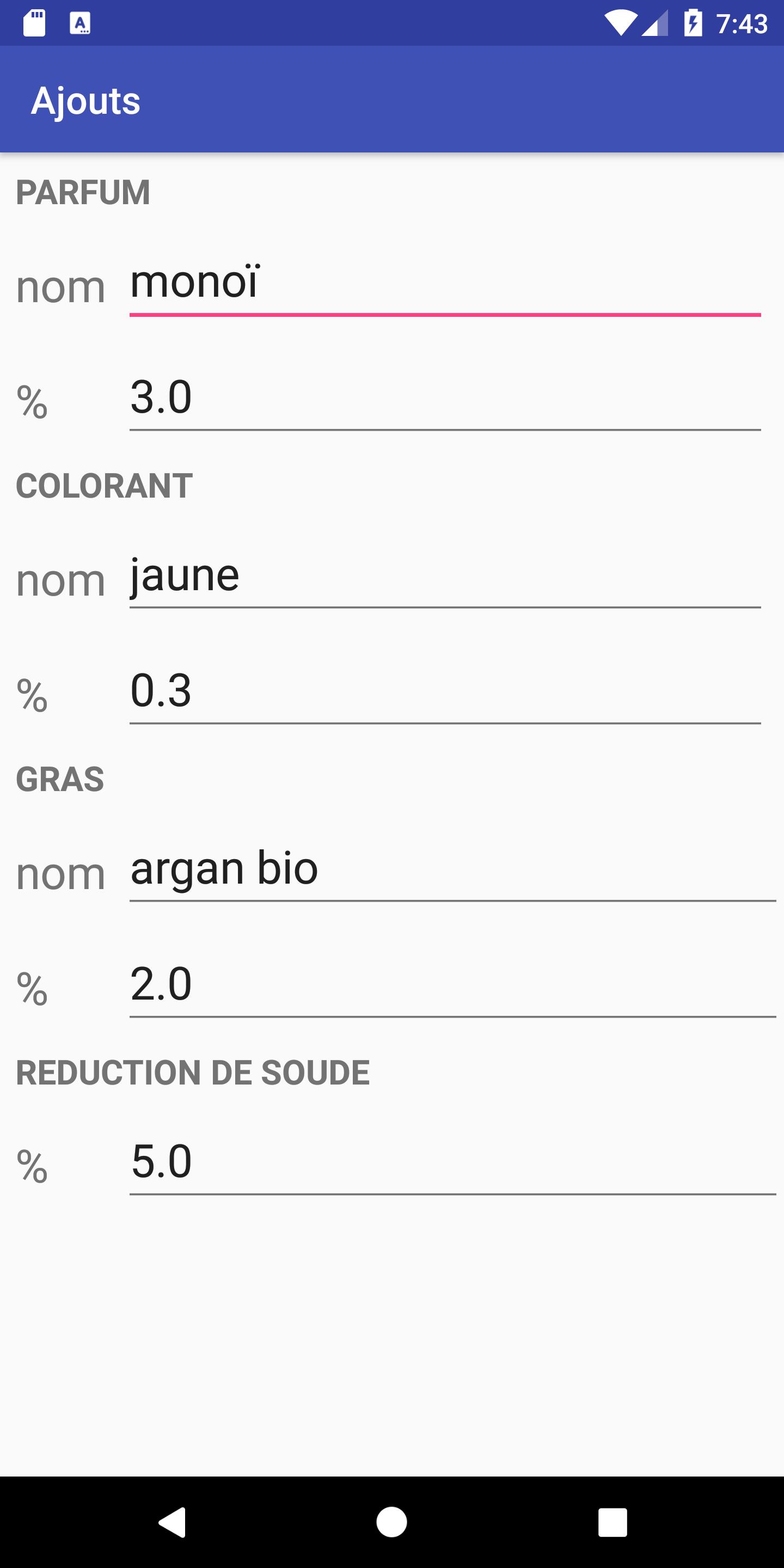The height and width of the screenshot is (1568, 784).
Task: Select the gras percentage field showing 2.0
Action: [426, 983]
